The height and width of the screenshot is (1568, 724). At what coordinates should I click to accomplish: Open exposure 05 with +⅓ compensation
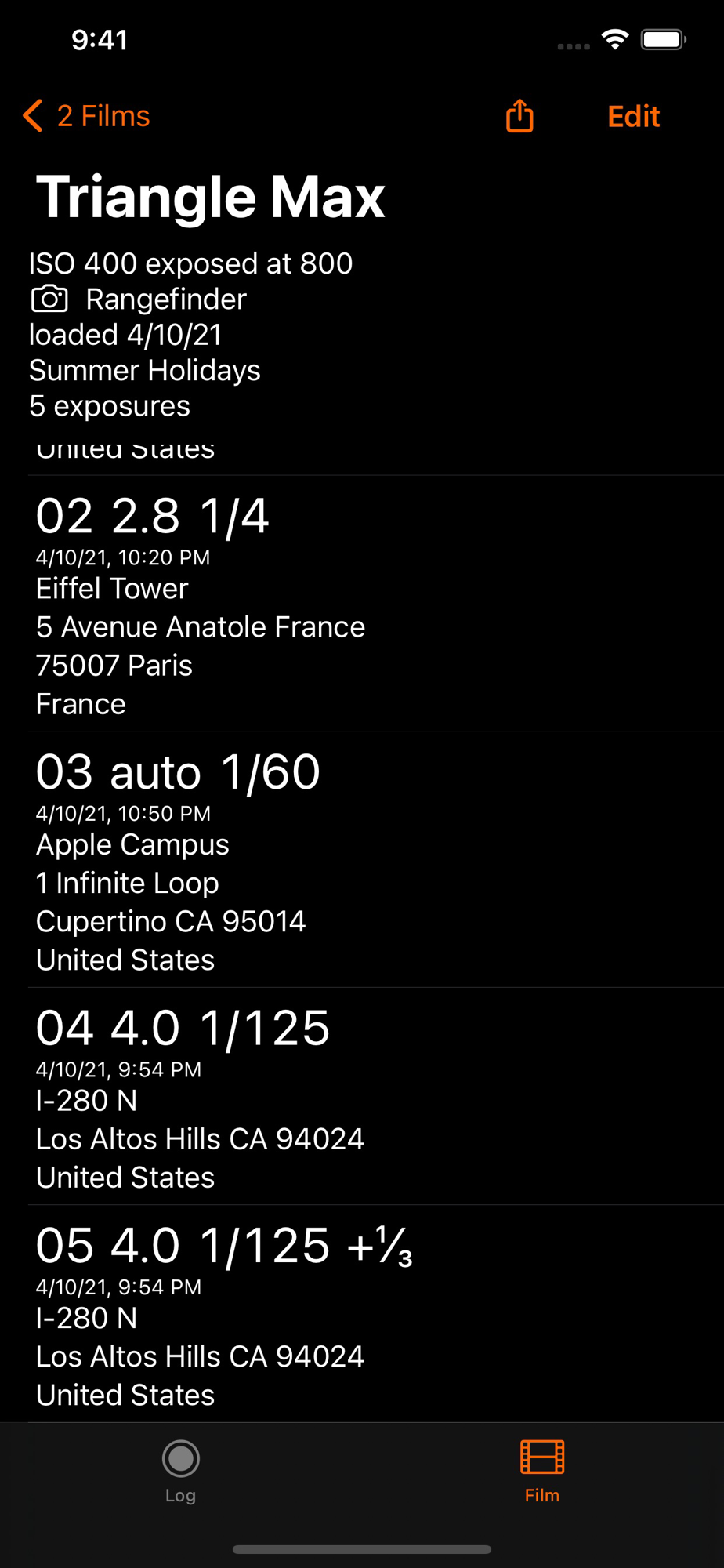point(376,1314)
